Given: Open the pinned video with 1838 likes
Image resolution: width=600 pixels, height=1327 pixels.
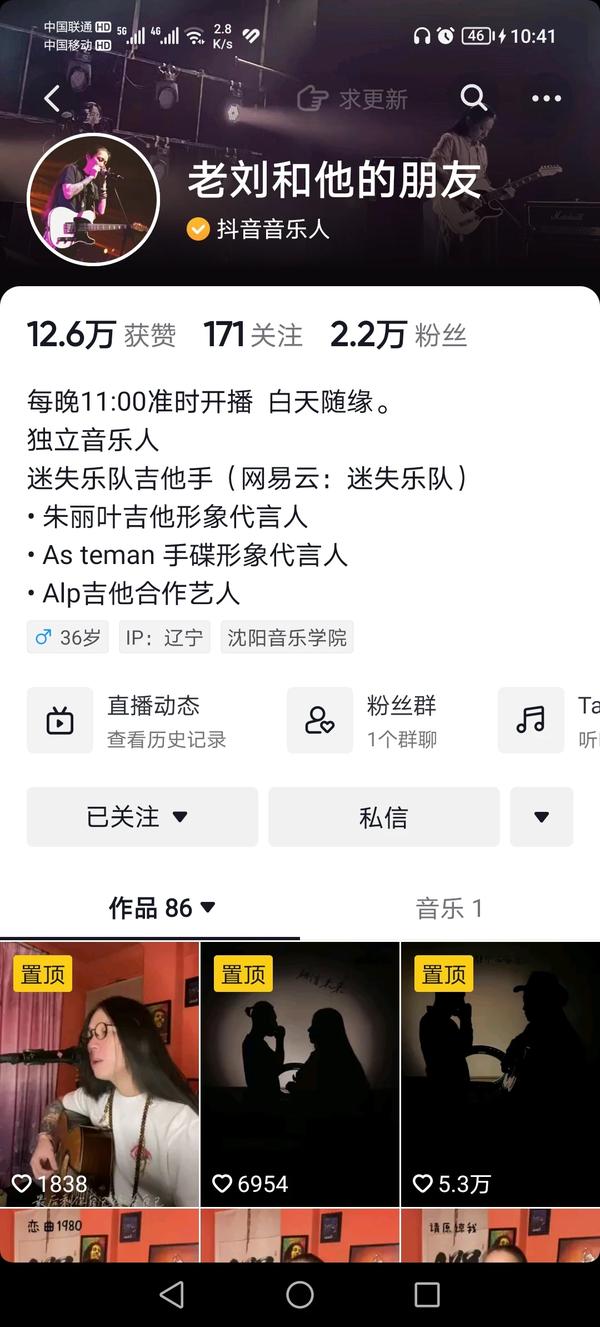Looking at the screenshot, I should click(99, 1075).
